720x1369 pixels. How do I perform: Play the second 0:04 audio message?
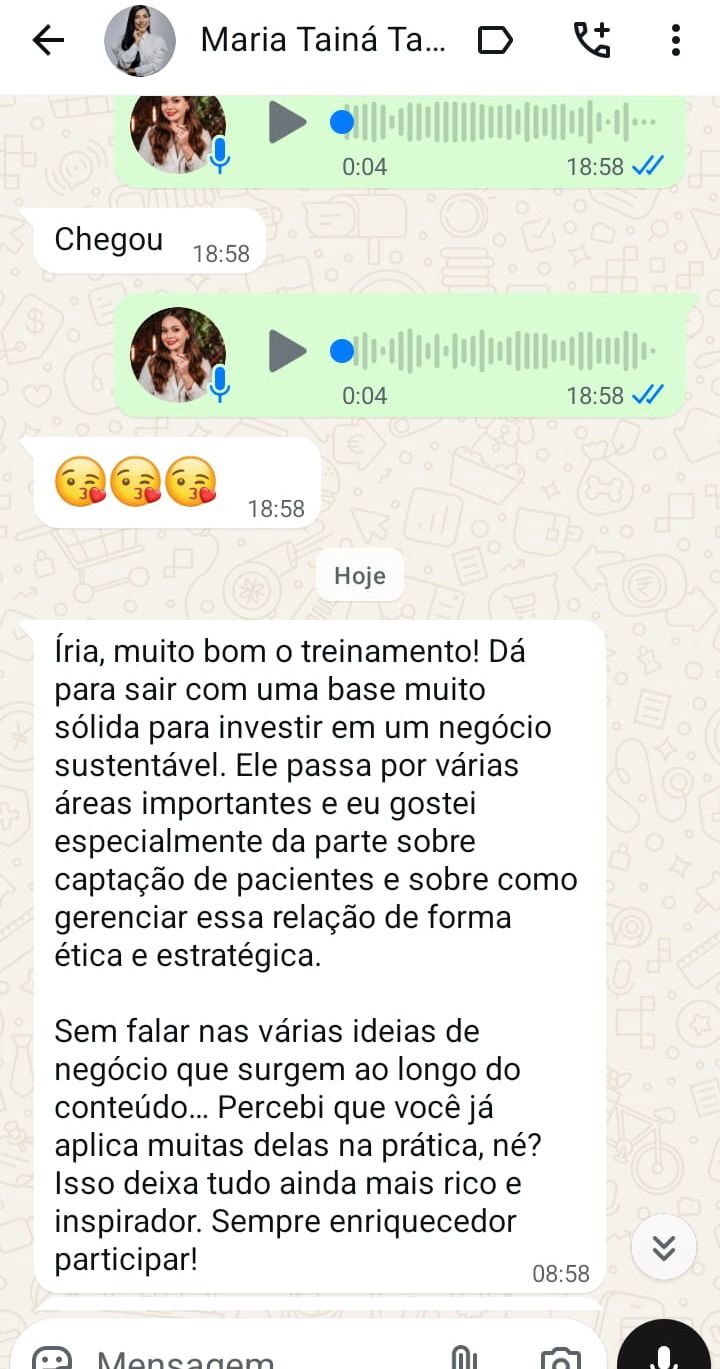coord(288,352)
